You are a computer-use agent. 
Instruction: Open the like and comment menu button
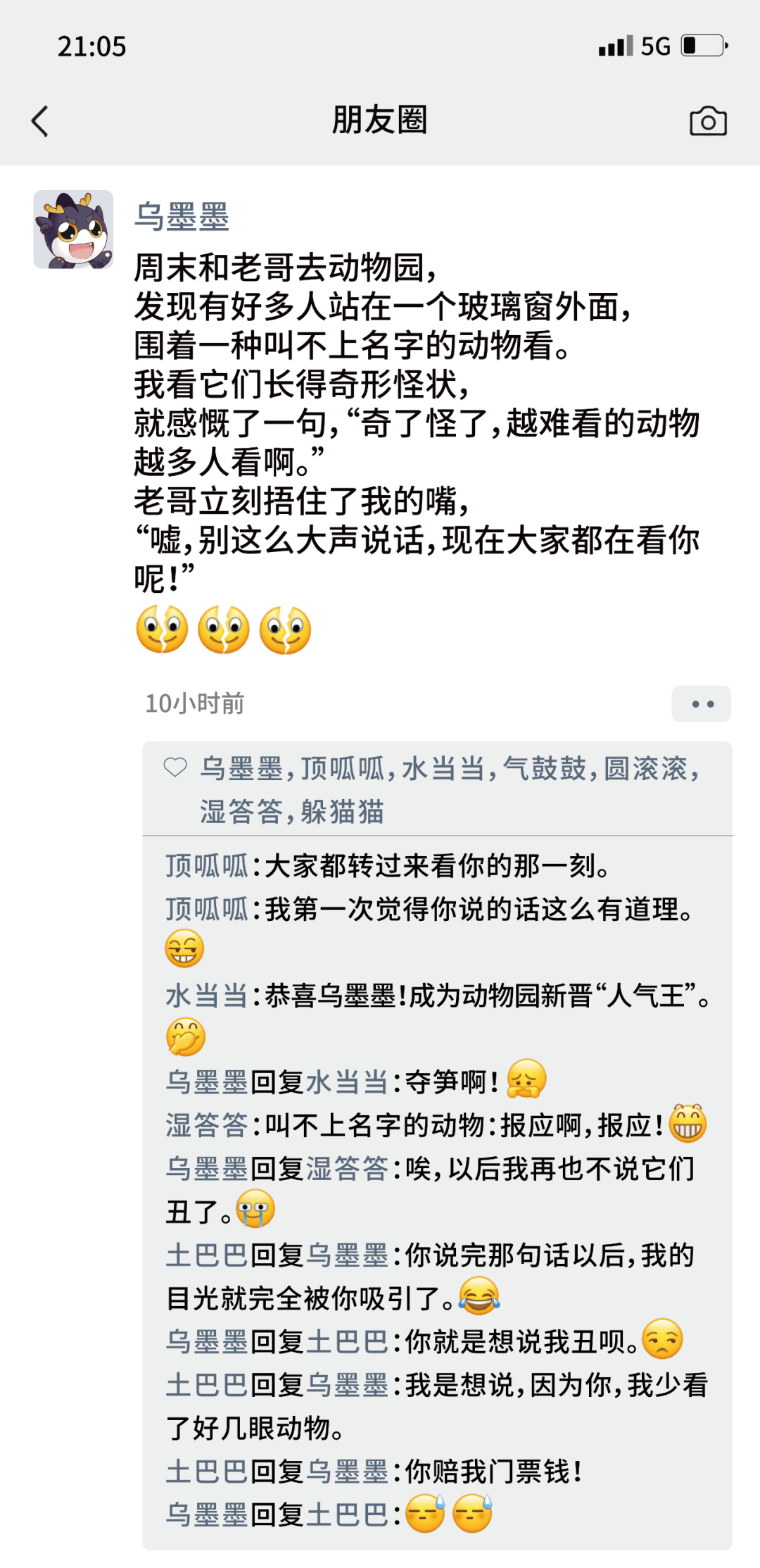pos(701,704)
